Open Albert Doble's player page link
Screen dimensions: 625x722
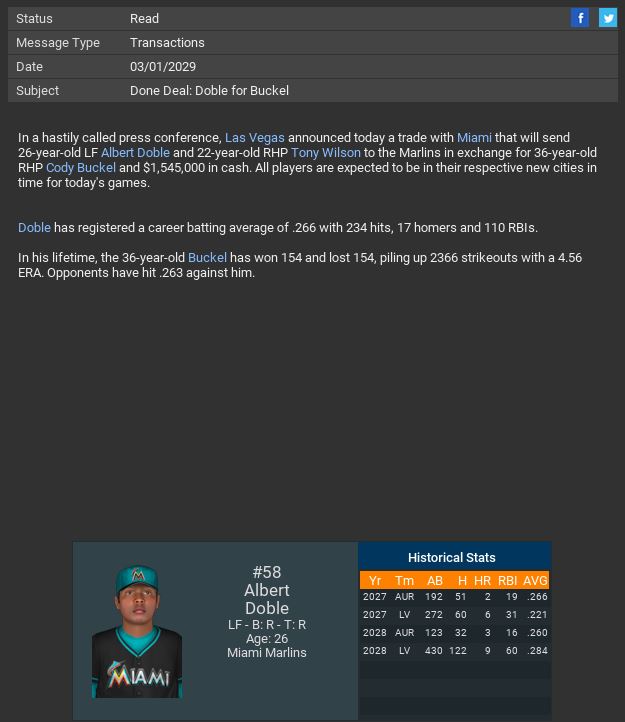[x=135, y=153]
